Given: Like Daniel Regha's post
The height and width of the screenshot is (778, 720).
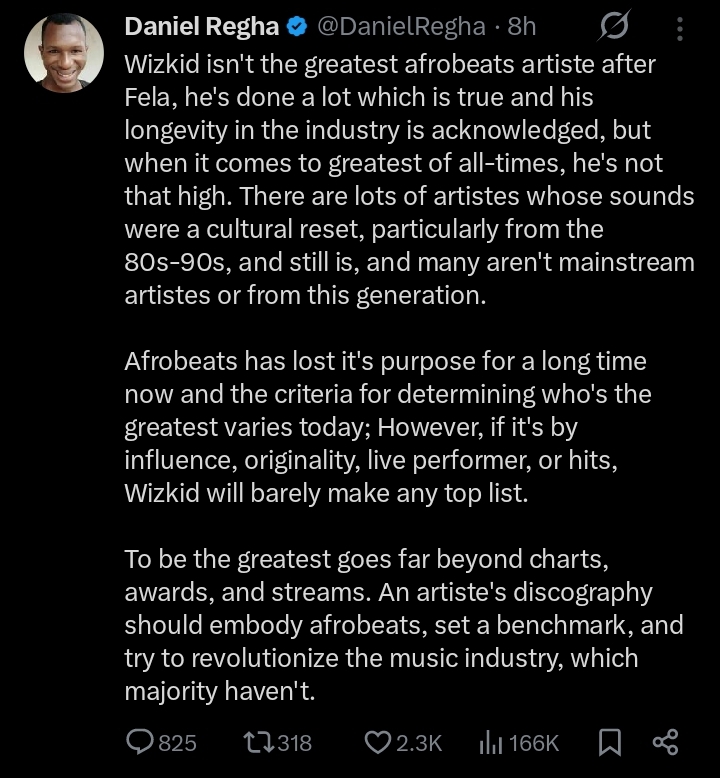Looking at the screenshot, I should (x=377, y=742).
